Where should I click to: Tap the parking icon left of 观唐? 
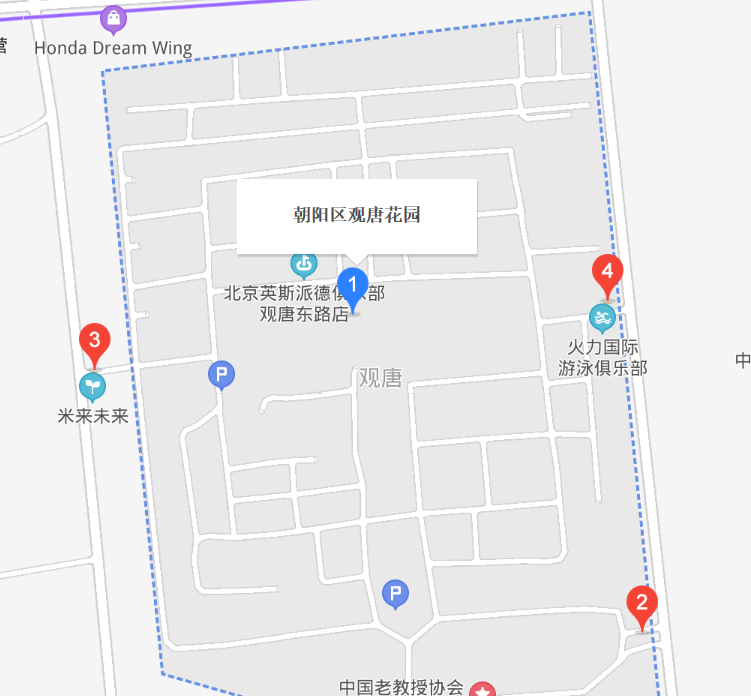pos(221,375)
